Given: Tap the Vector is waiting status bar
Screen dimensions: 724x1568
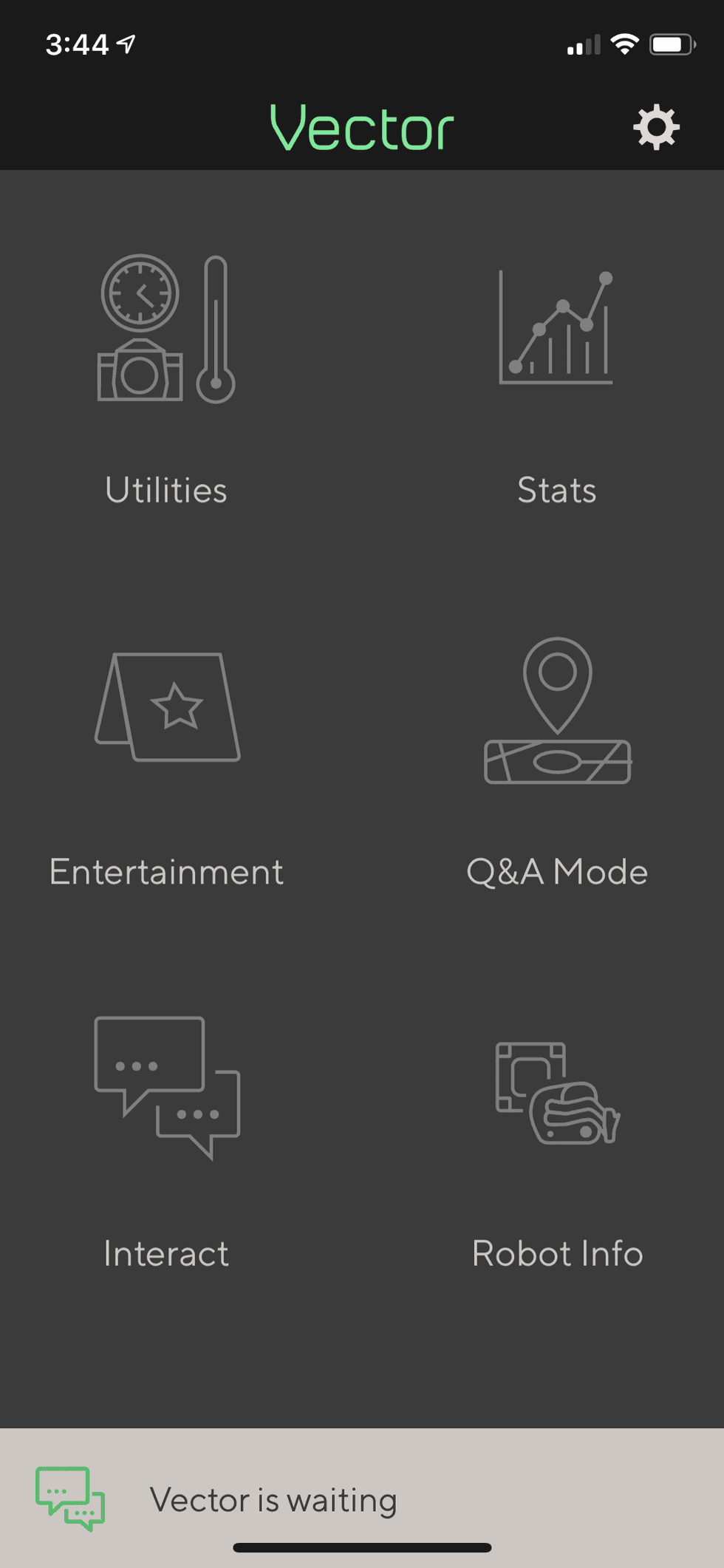Looking at the screenshot, I should tap(273, 1500).
